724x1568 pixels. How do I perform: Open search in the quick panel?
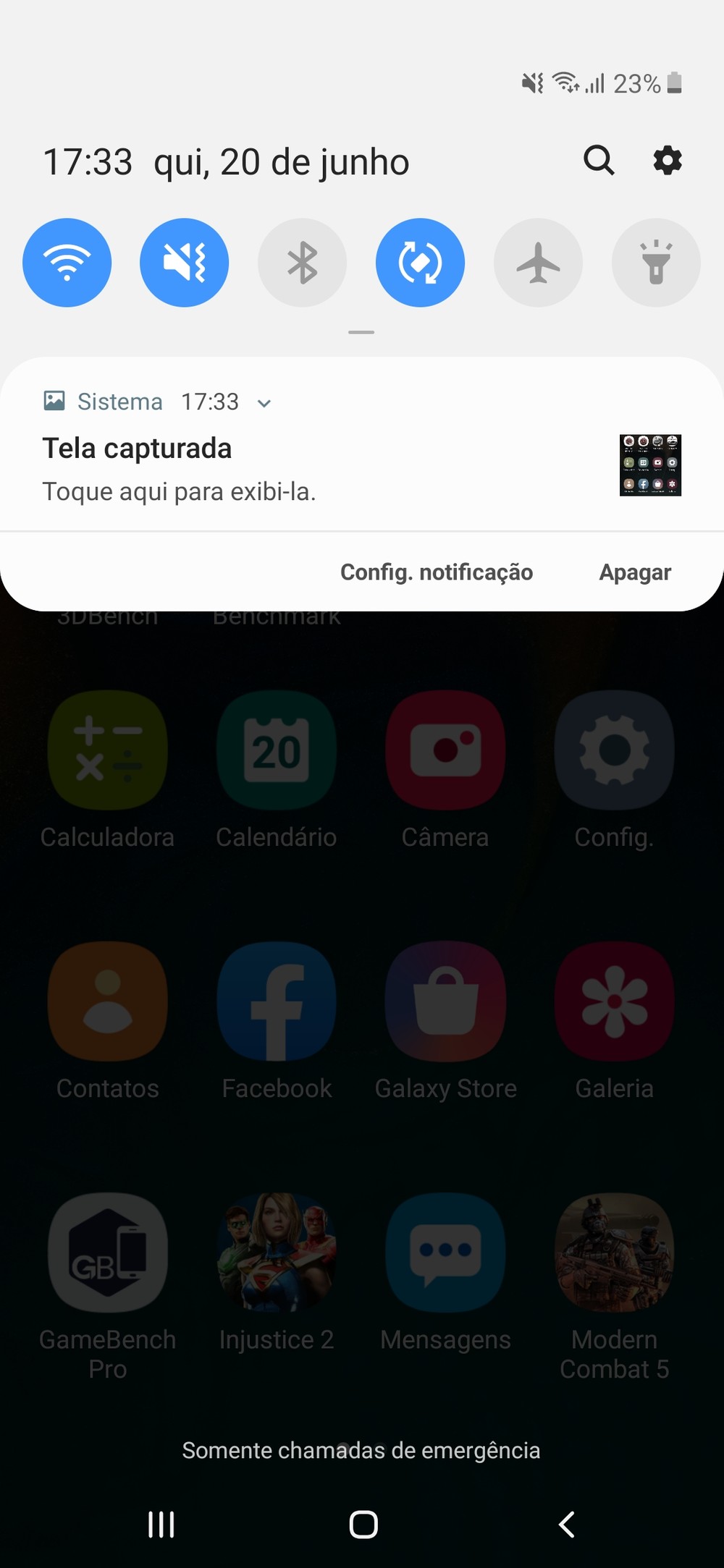pyautogui.click(x=599, y=160)
